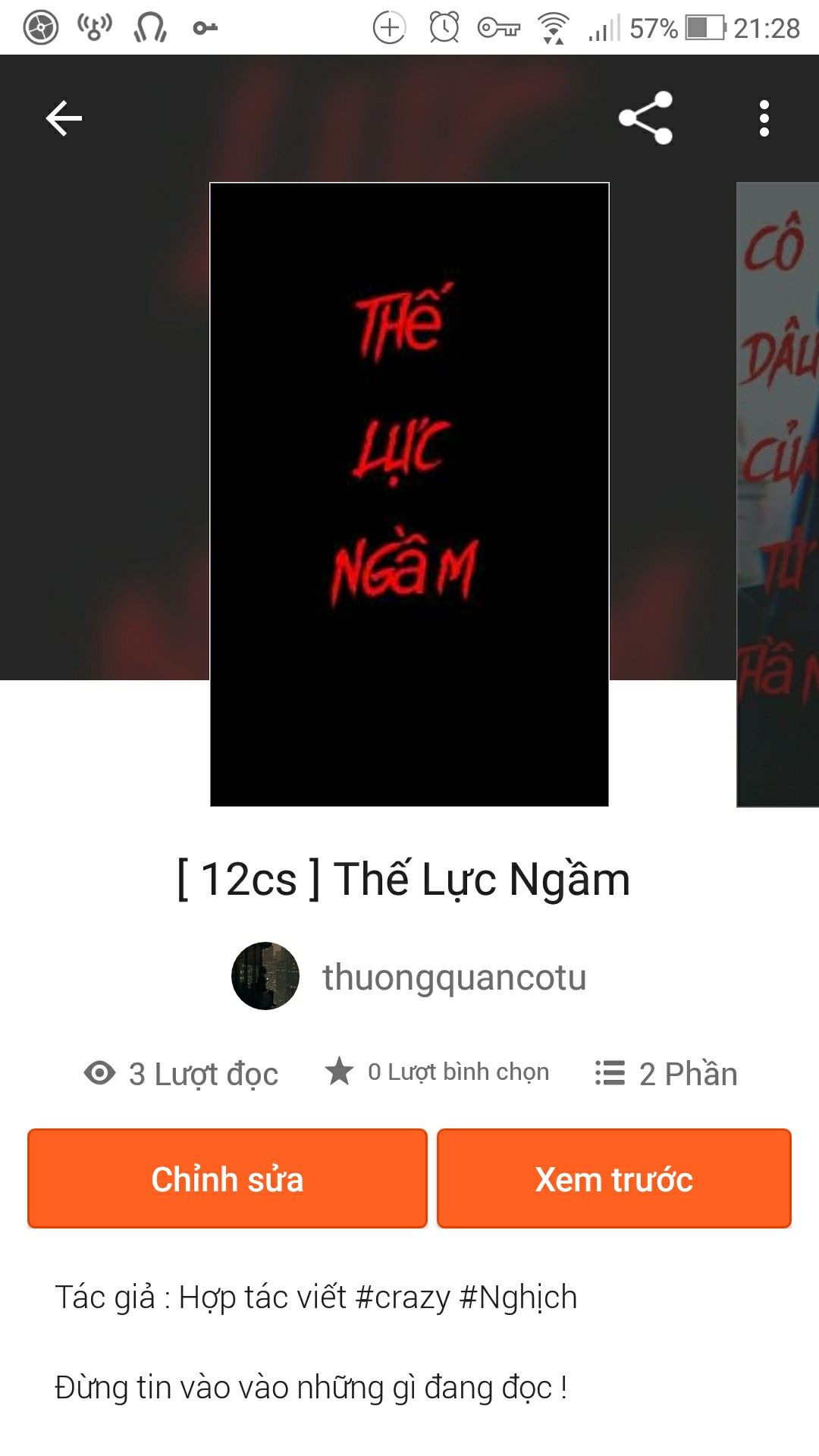This screenshot has width=819, height=1456.
Task: Open the 2 Phần chapter list
Action: pyautogui.click(x=667, y=1073)
